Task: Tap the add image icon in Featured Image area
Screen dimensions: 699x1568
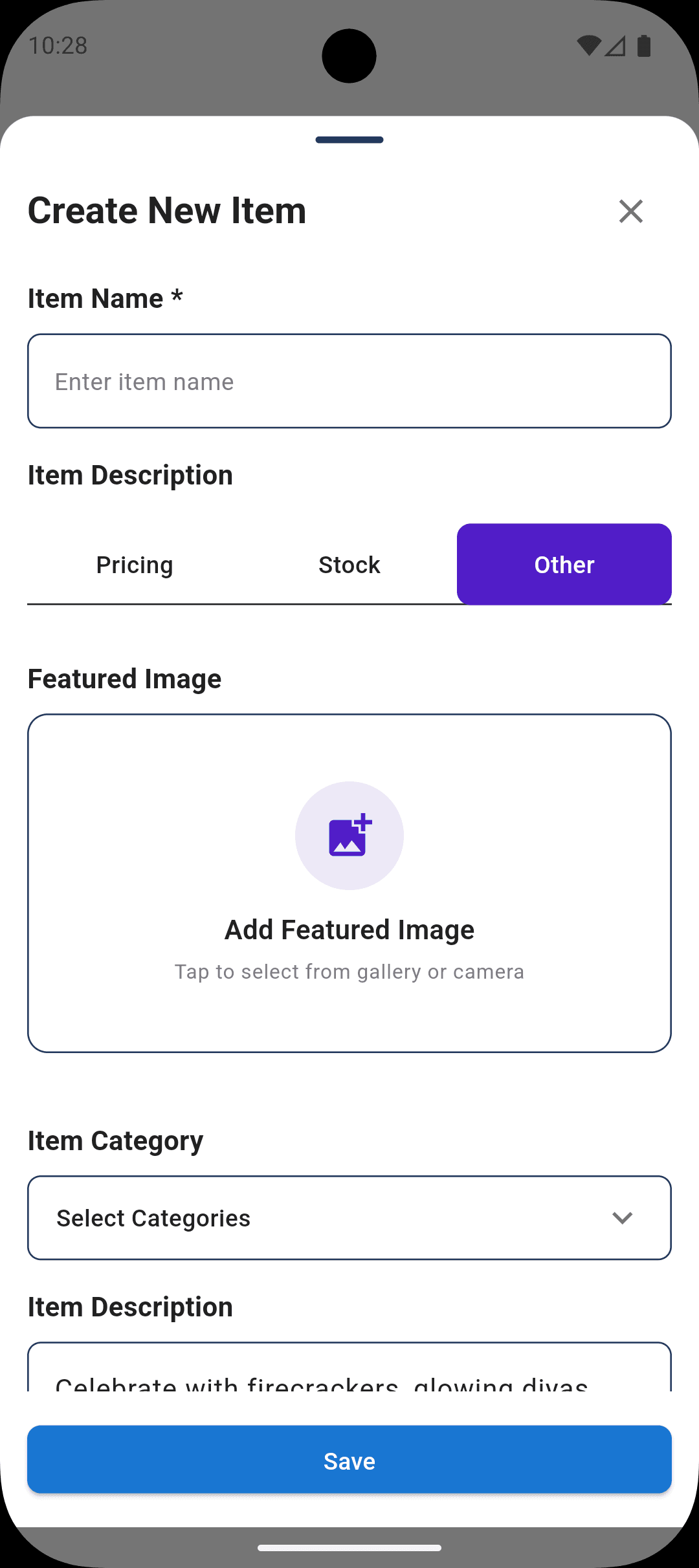Action: click(x=349, y=835)
